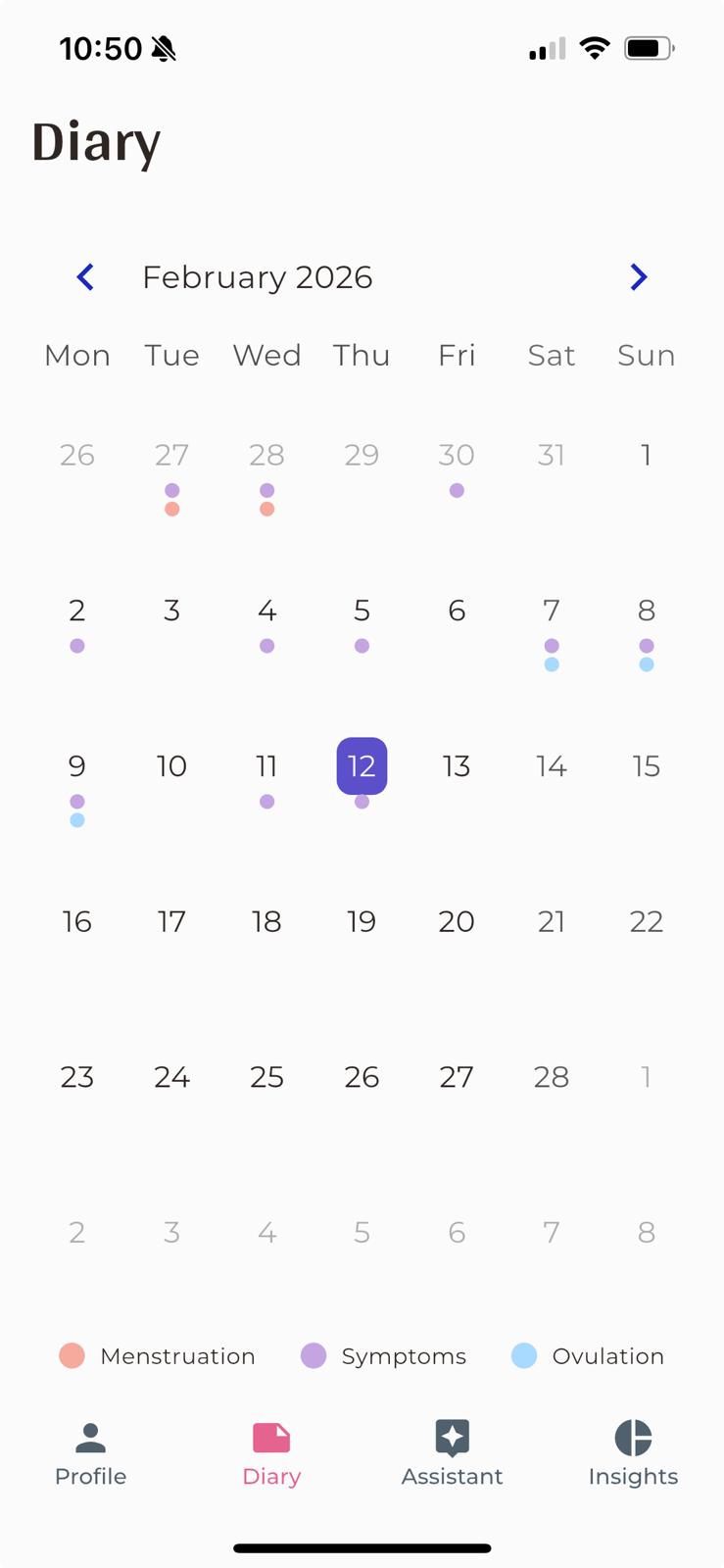Tap the Diary page title
The image size is (724, 1568).
coord(97,141)
